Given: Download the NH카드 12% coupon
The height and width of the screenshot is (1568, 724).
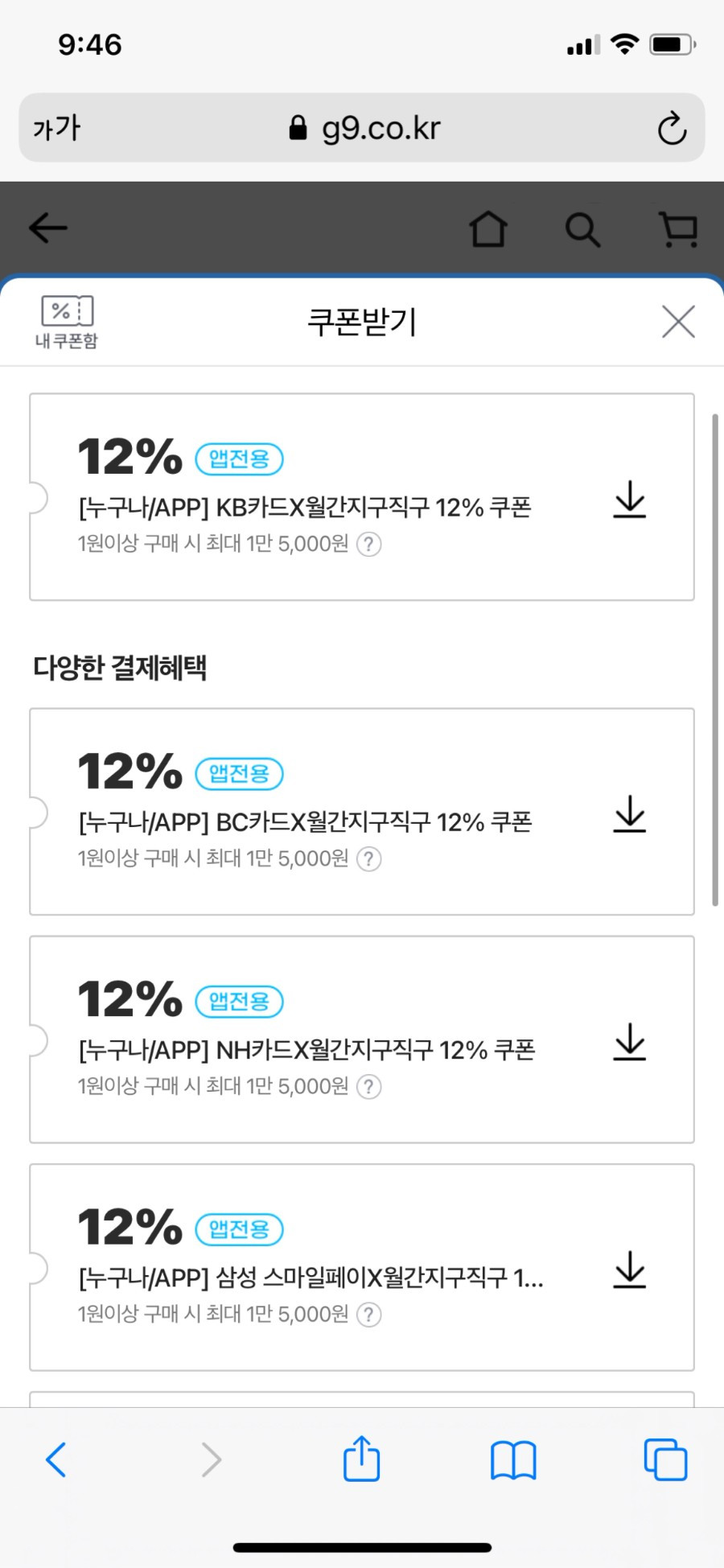Looking at the screenshot, I should click(x=630, y=1041).
